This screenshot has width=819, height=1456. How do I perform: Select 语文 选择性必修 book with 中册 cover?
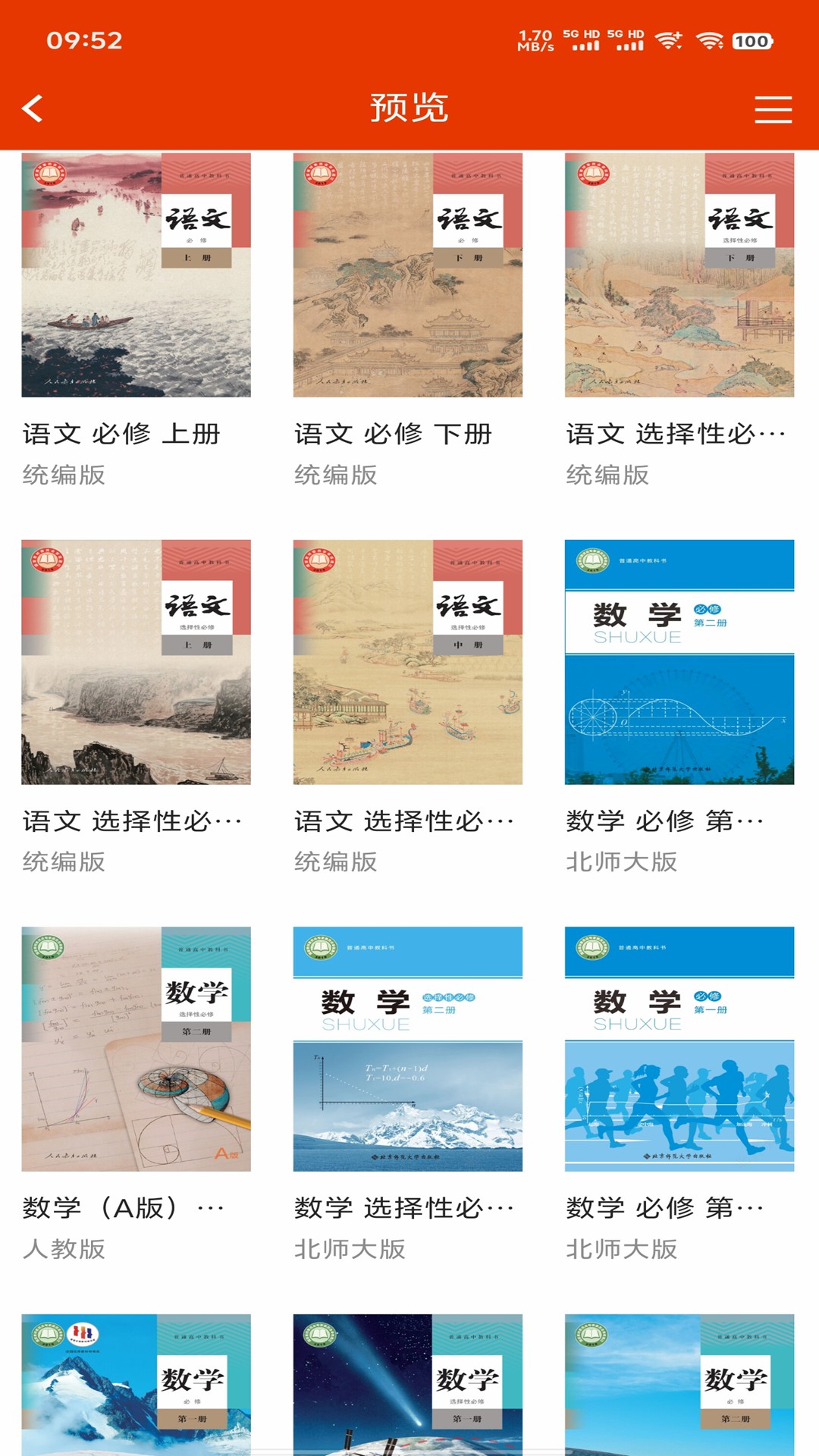coord(407,662)
